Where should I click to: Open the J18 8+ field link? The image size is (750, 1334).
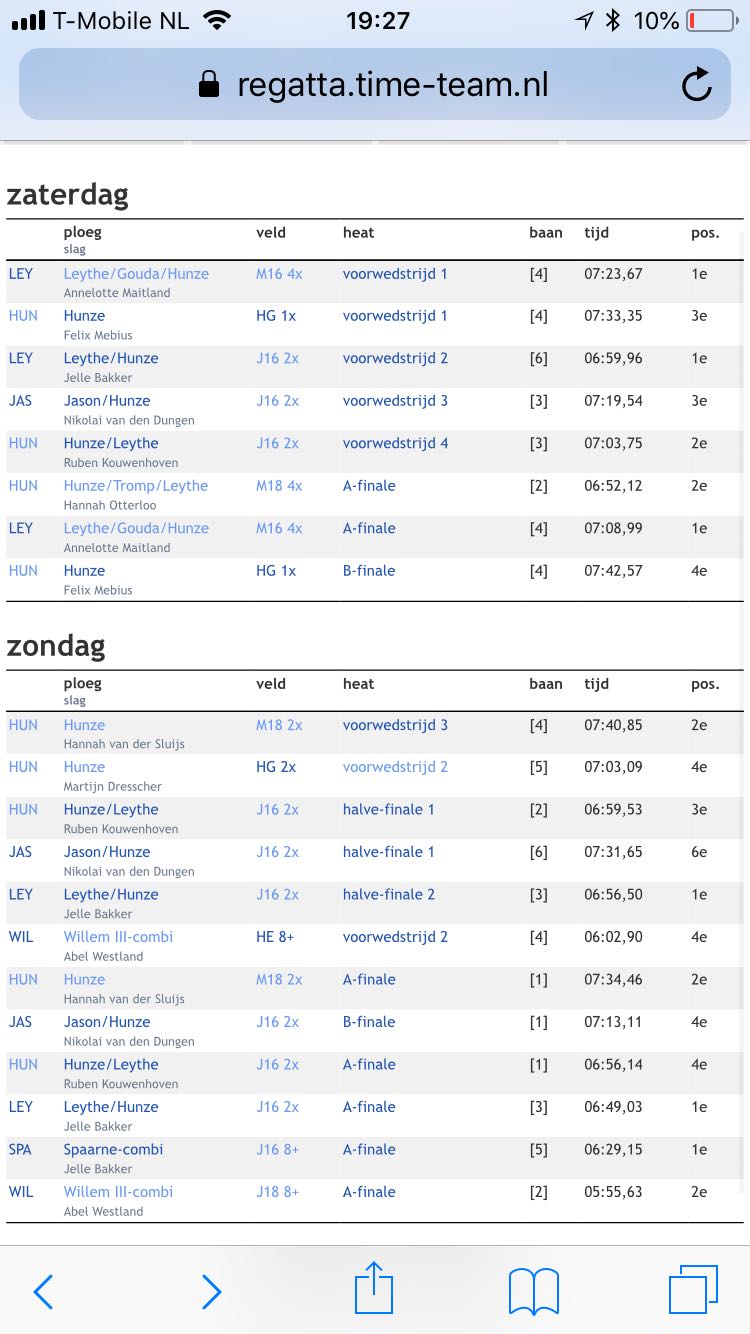(277, 1192)
